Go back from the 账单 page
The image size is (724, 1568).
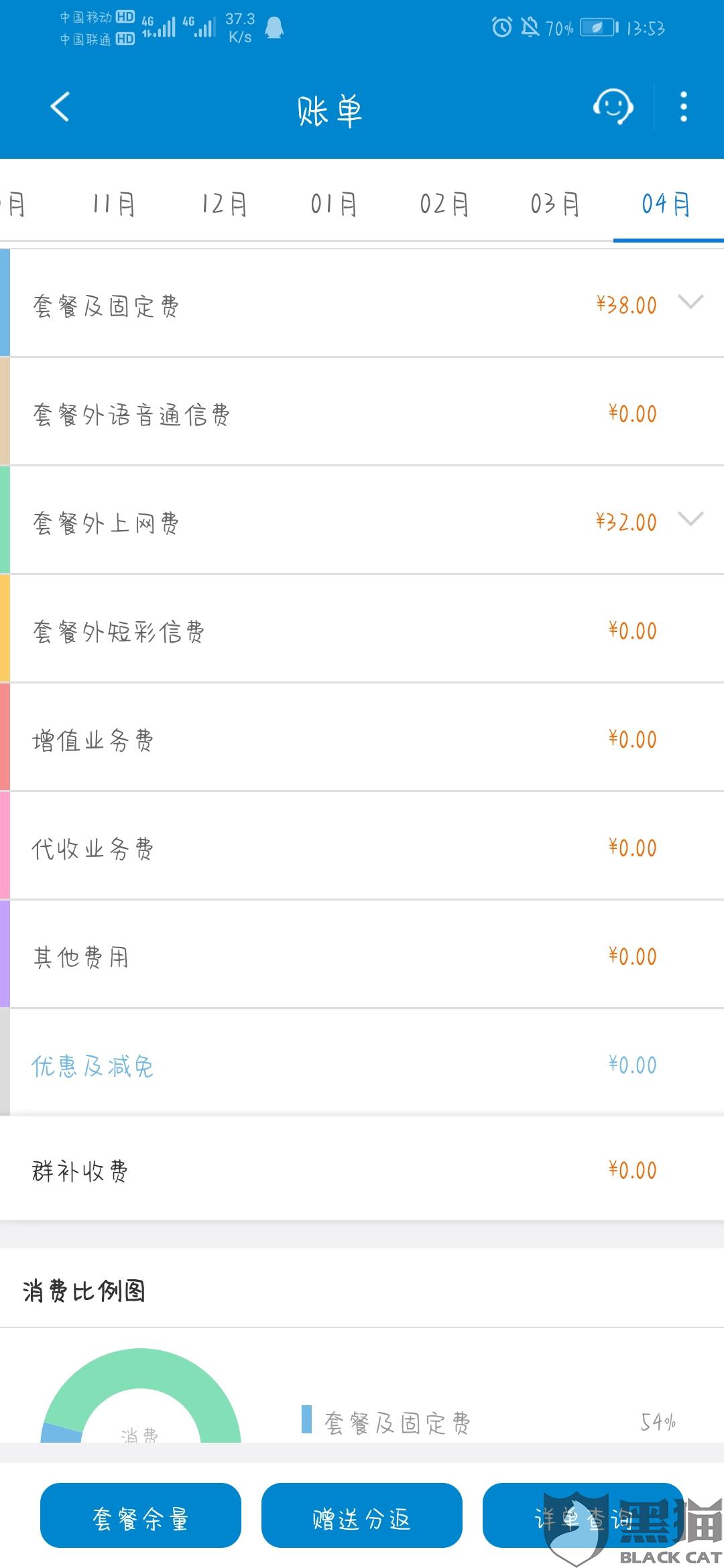pos(60,107)
